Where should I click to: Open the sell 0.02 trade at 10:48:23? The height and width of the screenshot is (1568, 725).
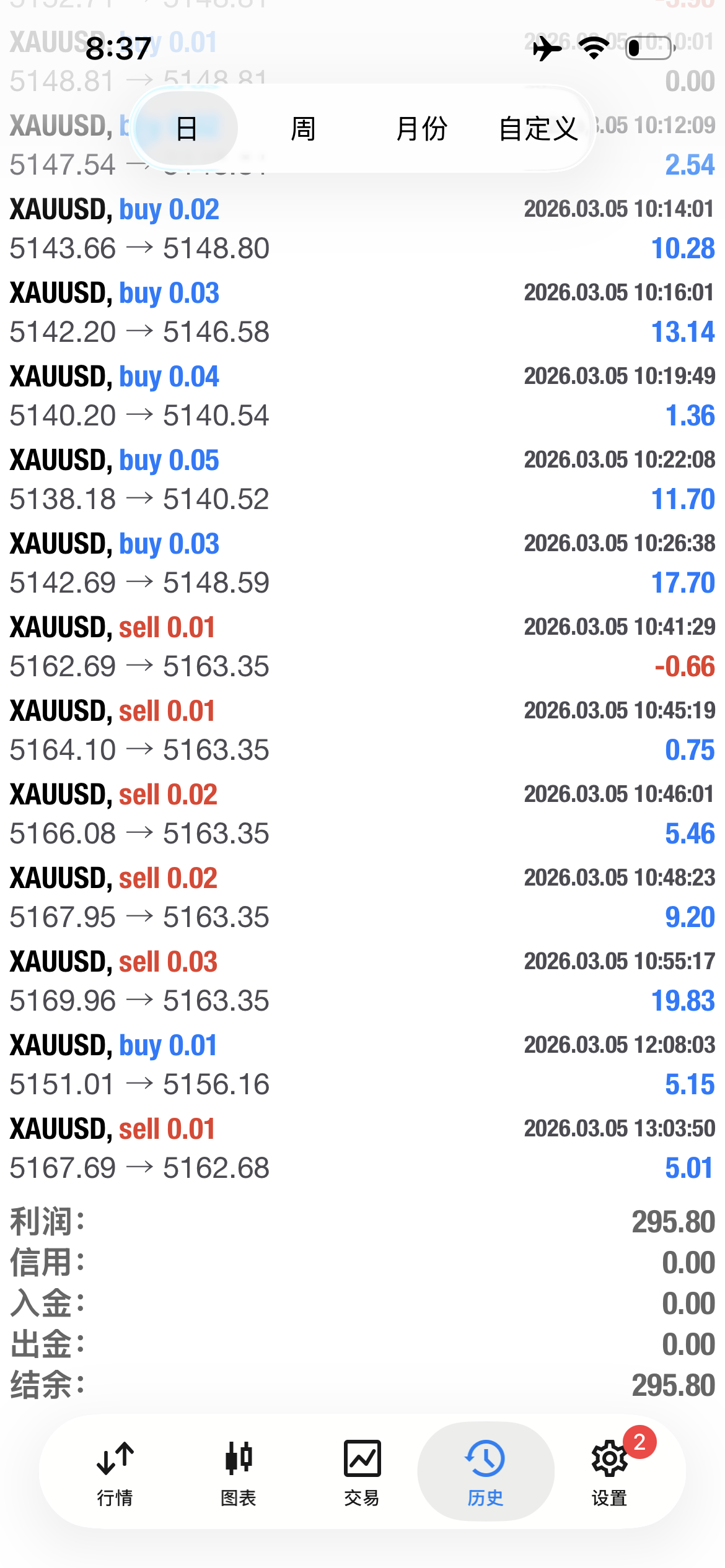[x=362, y=897]
